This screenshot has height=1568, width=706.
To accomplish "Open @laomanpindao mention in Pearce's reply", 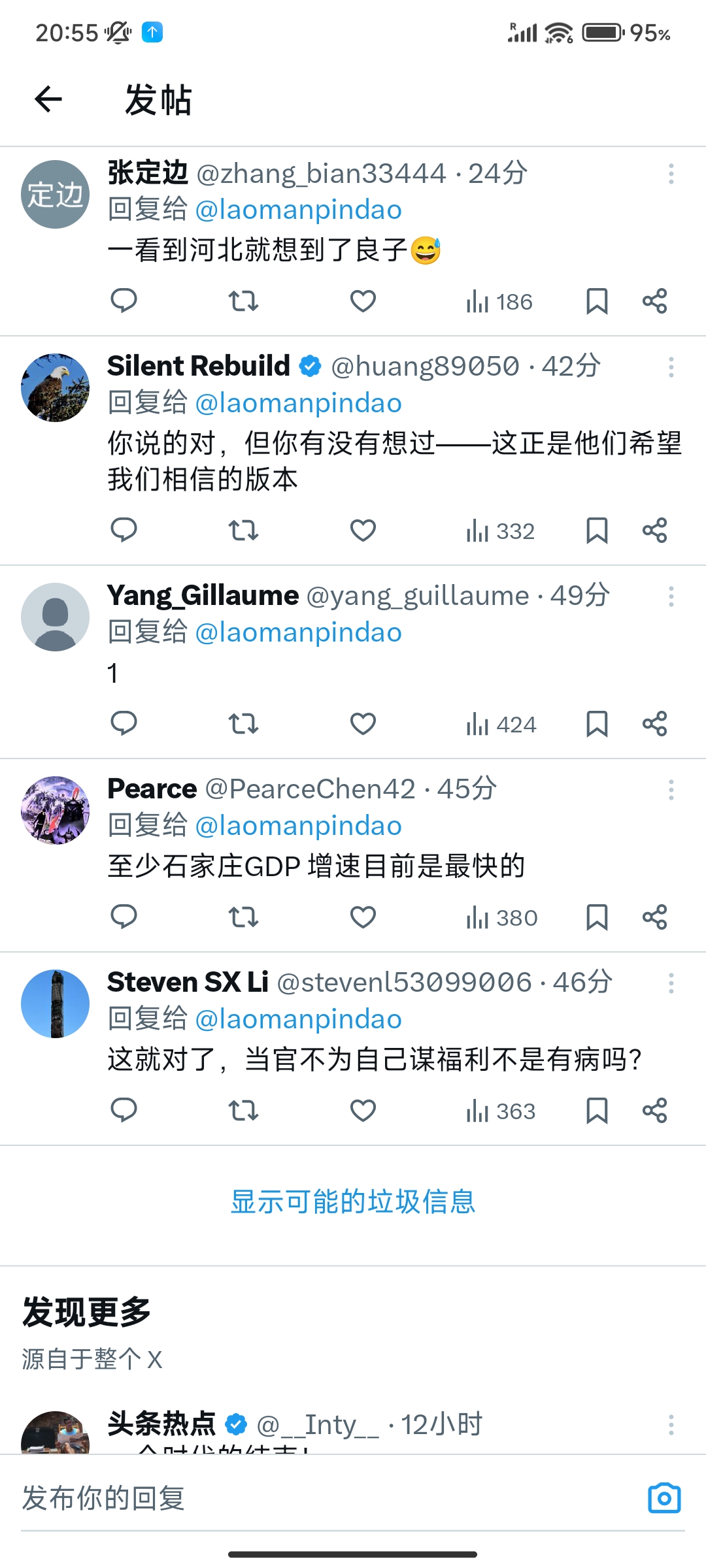I will pyautogui.click(x=299, y=826).
